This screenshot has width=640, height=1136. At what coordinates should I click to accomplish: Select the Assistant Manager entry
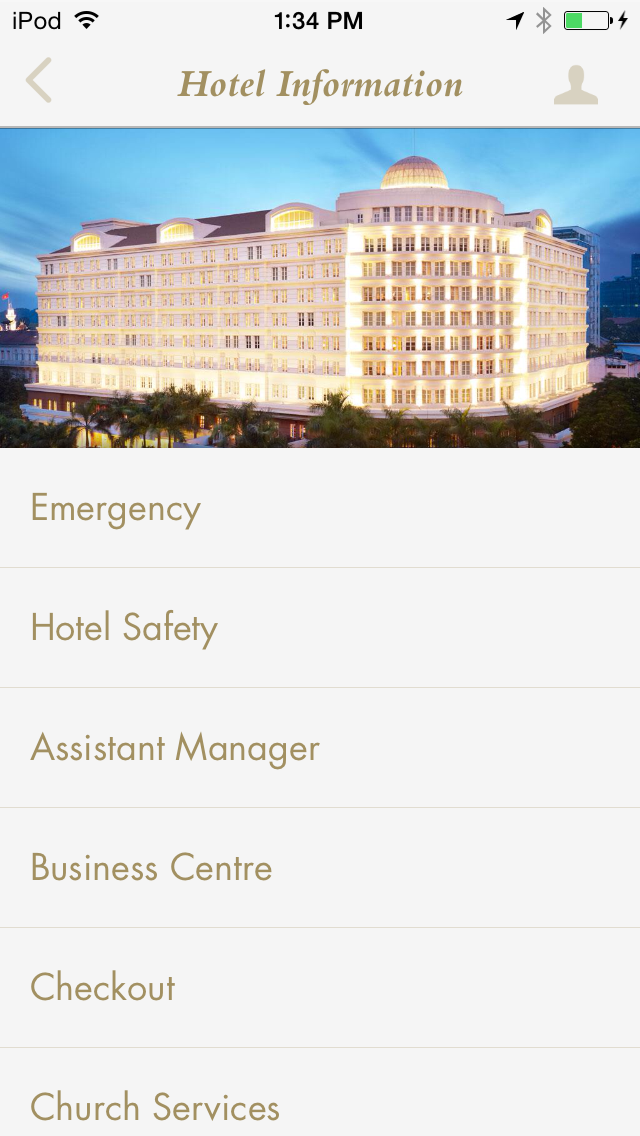[320, 748]
